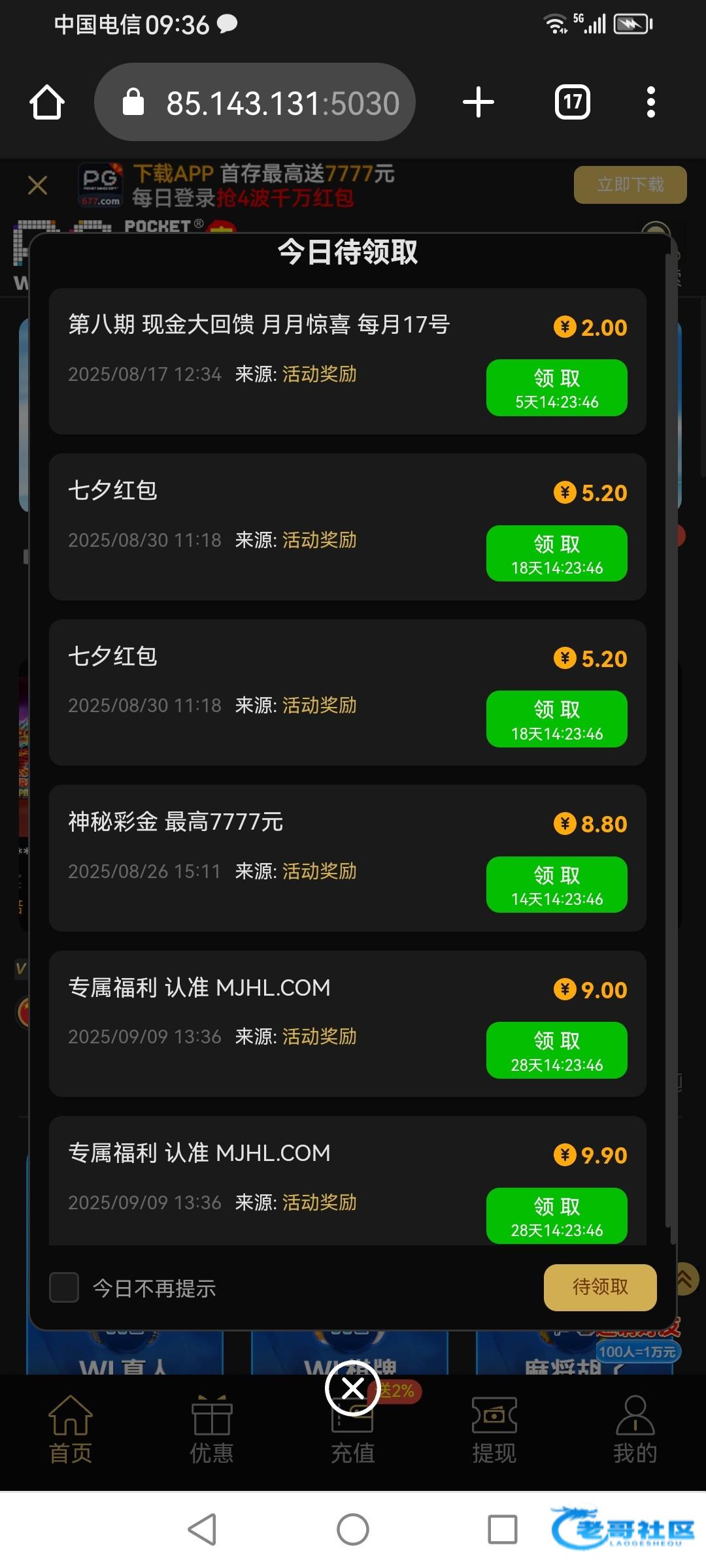Switch to the 优惠 tab

coord(212,1431)
